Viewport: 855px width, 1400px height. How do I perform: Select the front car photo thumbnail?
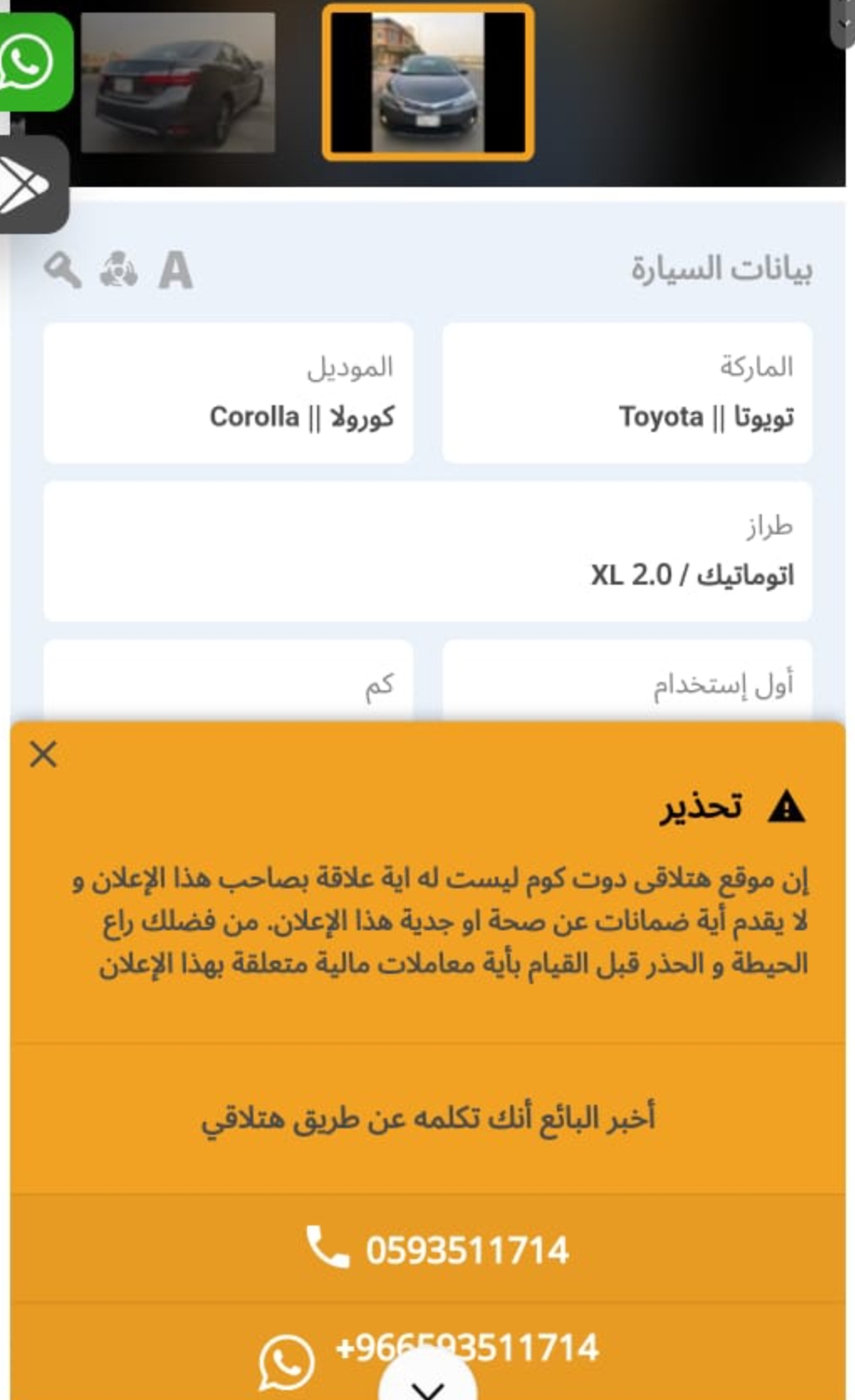[428, 82]
